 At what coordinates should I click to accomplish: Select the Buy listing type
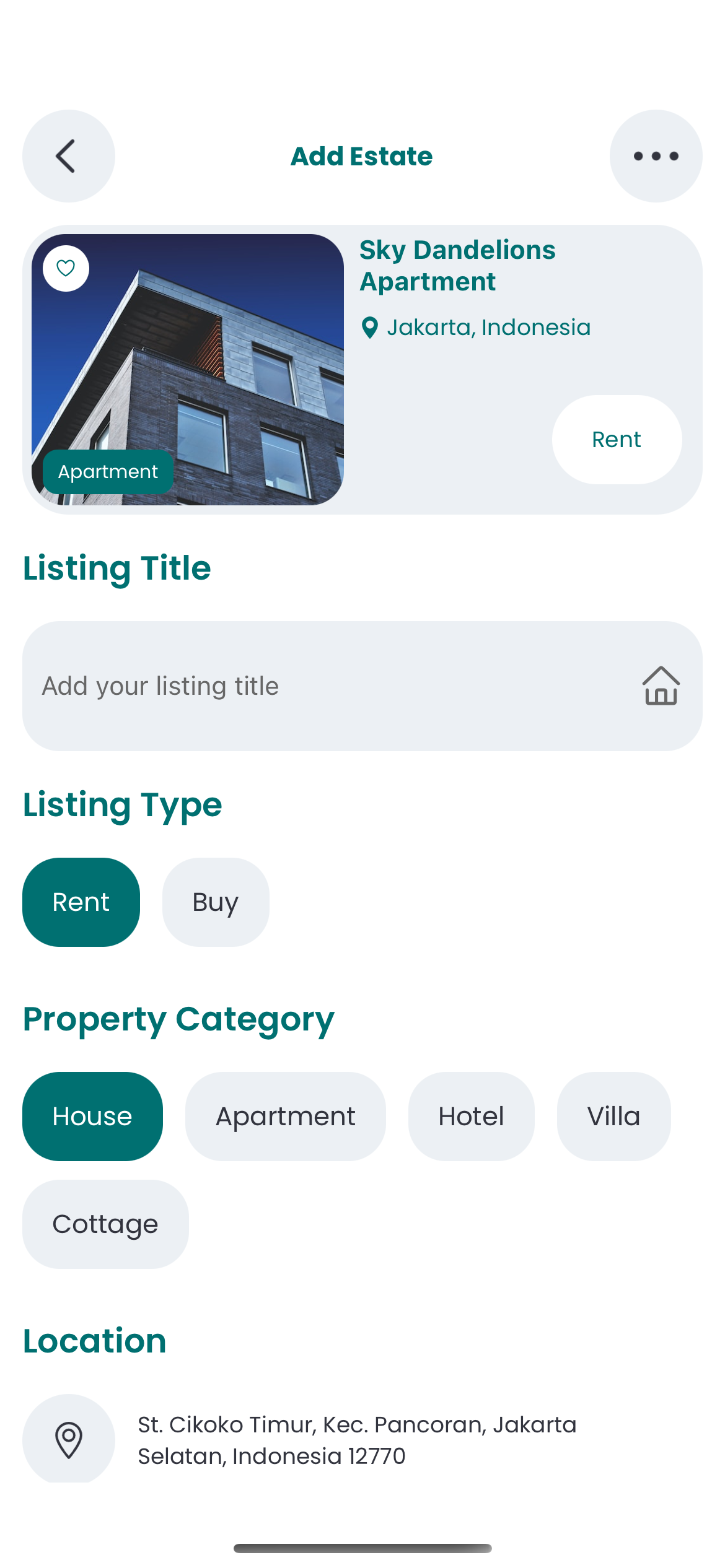pyautogui.click(x=215, y=902)
